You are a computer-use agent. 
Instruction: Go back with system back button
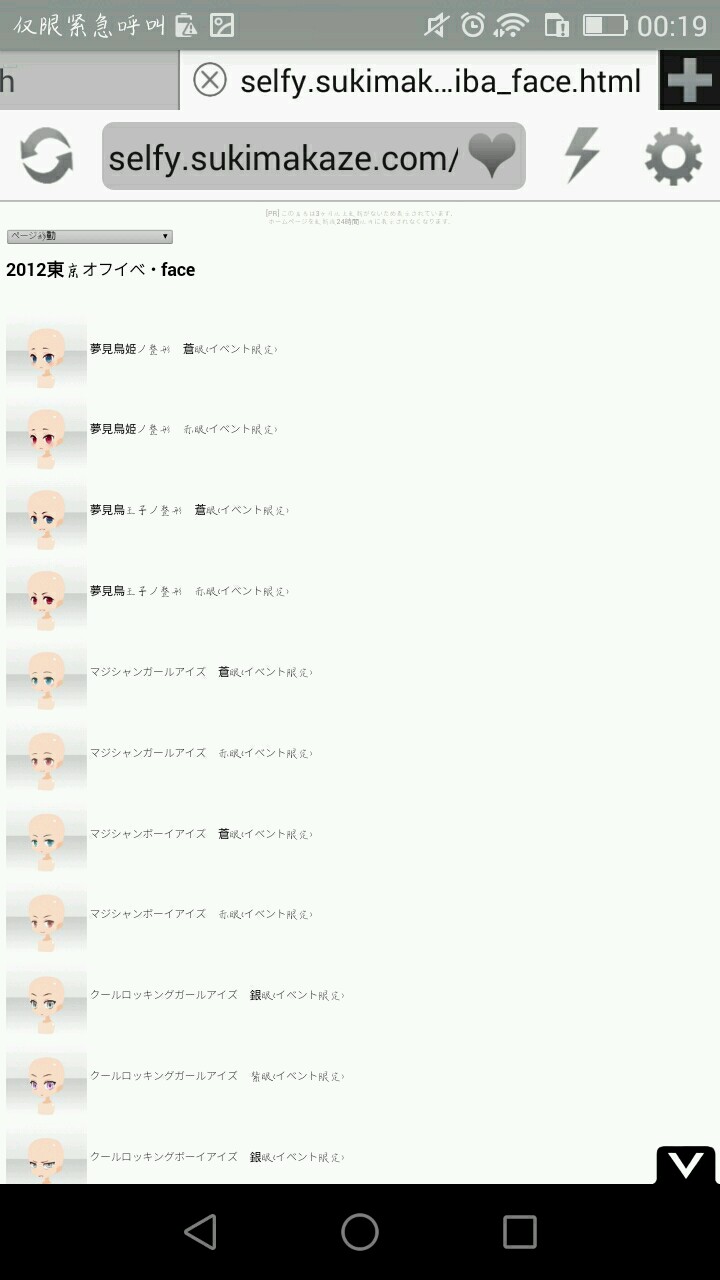pos(201,1232)
